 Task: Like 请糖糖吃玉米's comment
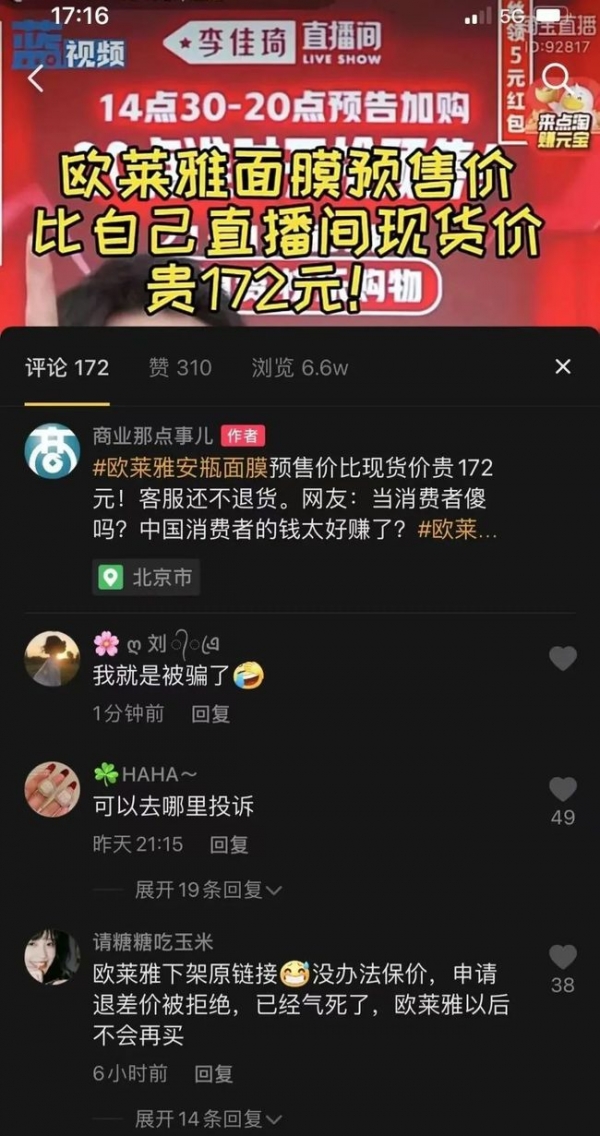tap(563, 957)
